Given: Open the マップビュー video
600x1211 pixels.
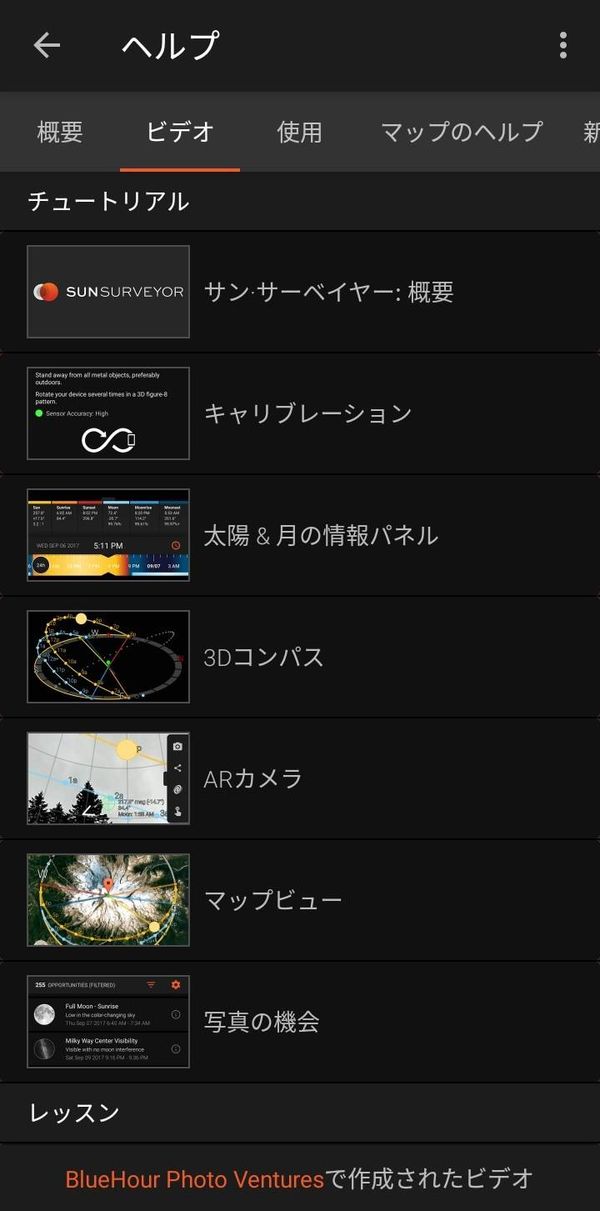Looking at the screenshot, I should [x=300, y=901].
